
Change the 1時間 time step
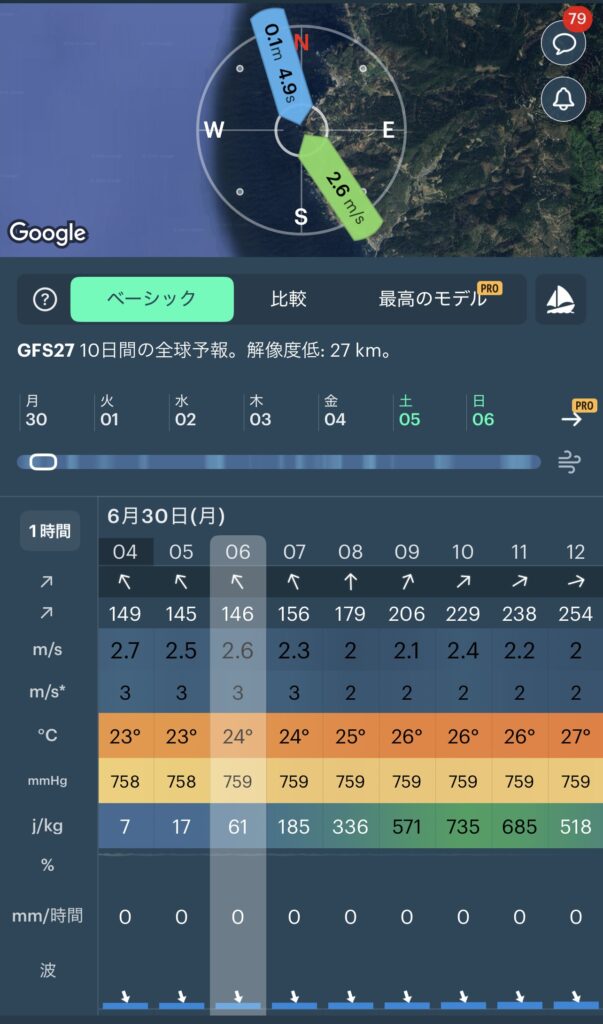(49, 532)
